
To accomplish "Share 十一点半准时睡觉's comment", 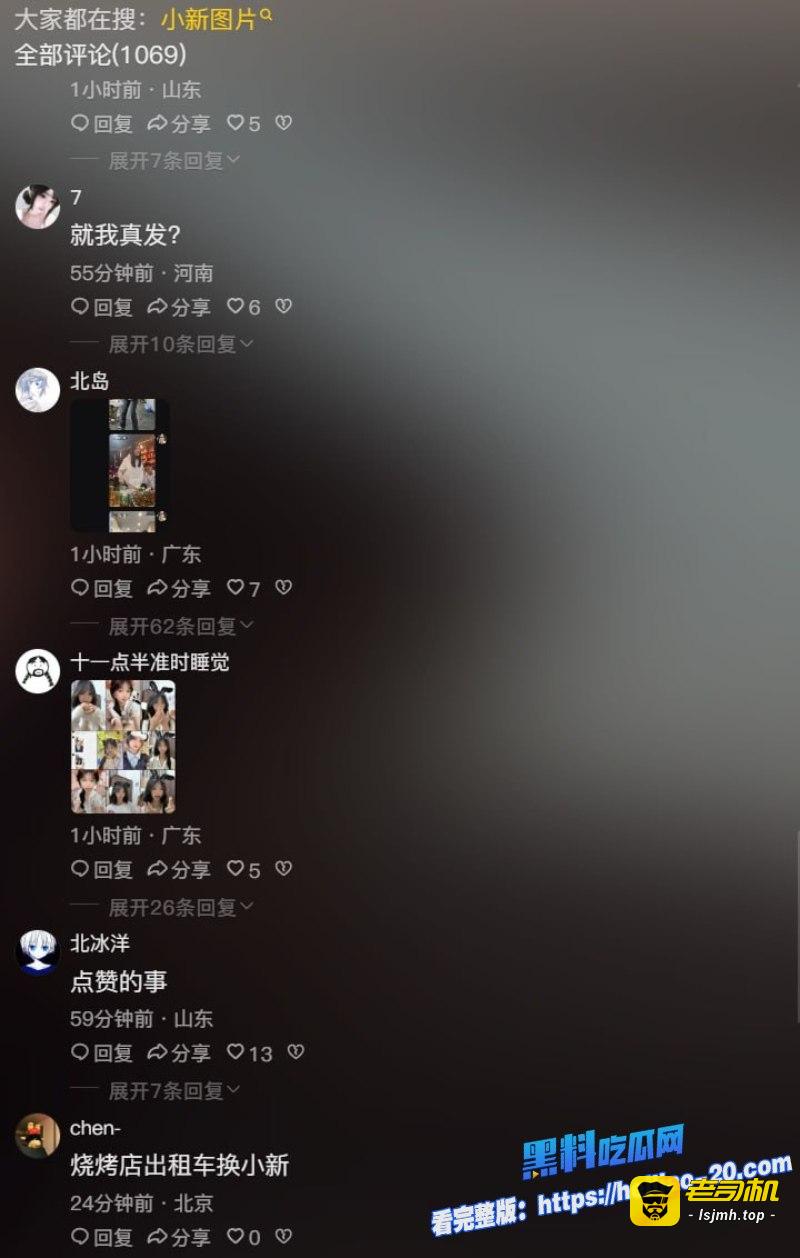I will (x=179, y=869).
